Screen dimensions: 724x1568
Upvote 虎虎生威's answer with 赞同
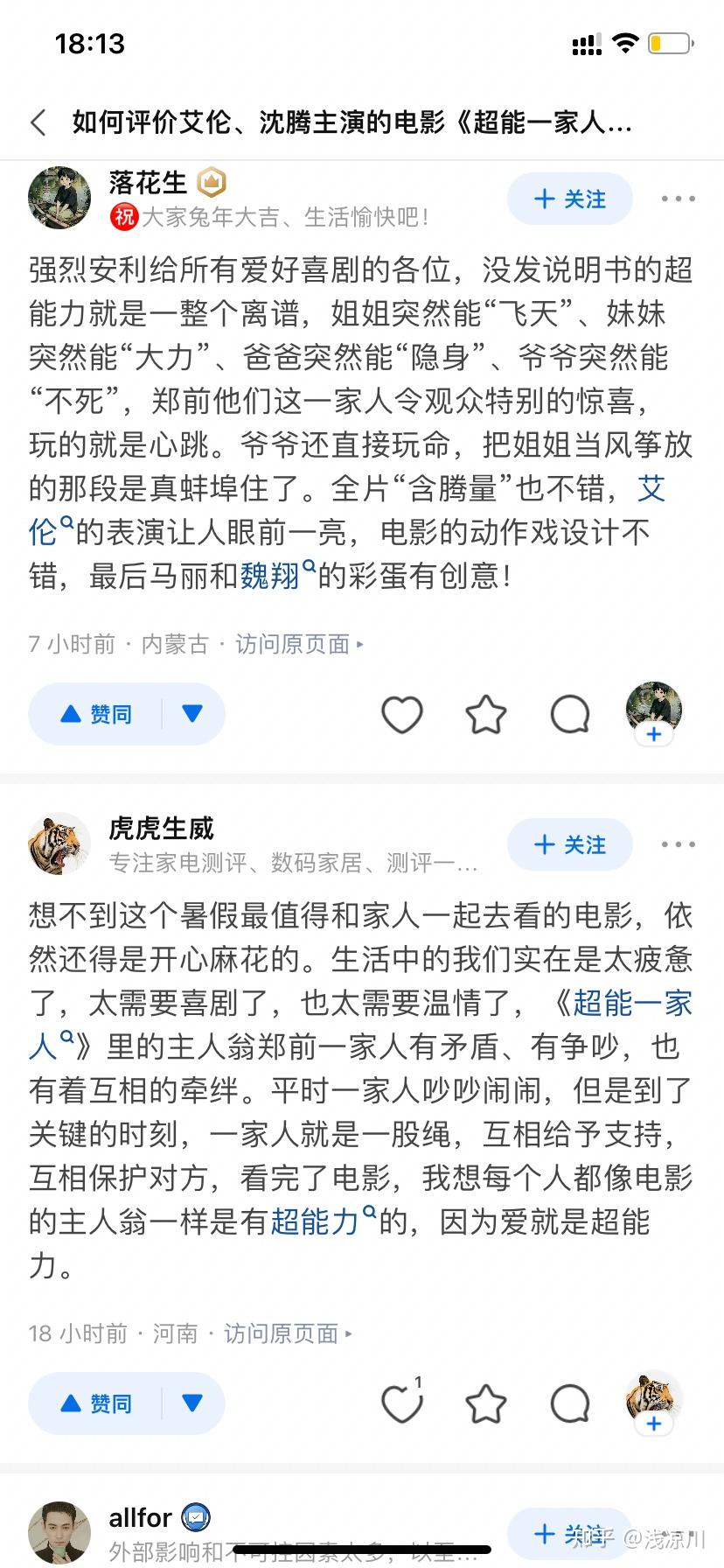tap(96, 1403)
